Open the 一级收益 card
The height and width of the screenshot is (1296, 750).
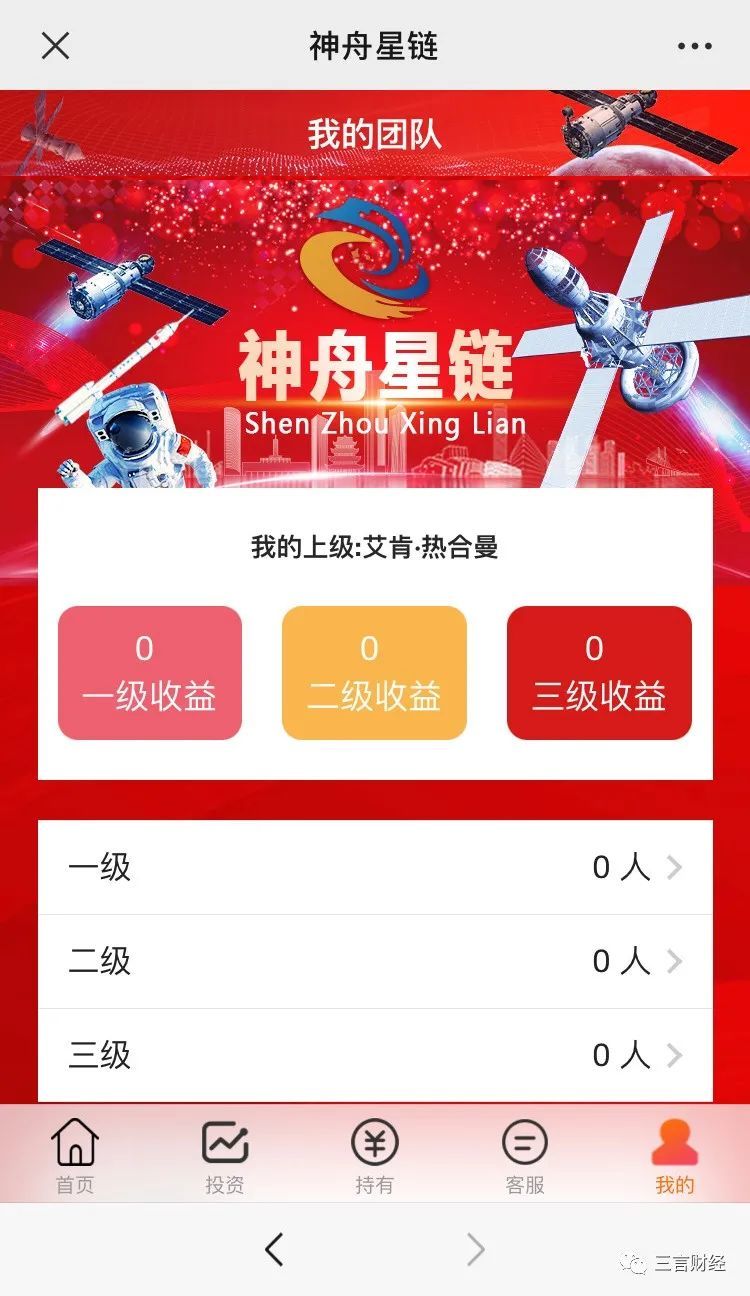[150, 673]
